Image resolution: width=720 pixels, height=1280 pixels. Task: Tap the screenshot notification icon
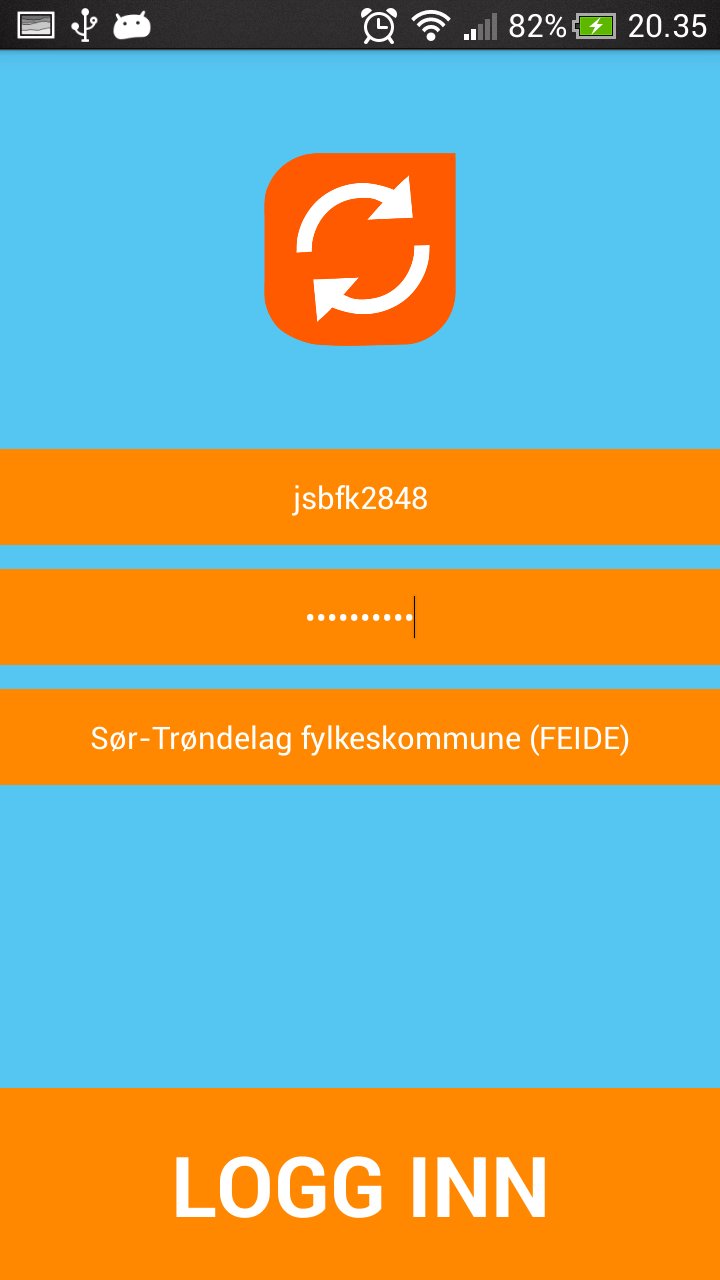coord(35,25)
